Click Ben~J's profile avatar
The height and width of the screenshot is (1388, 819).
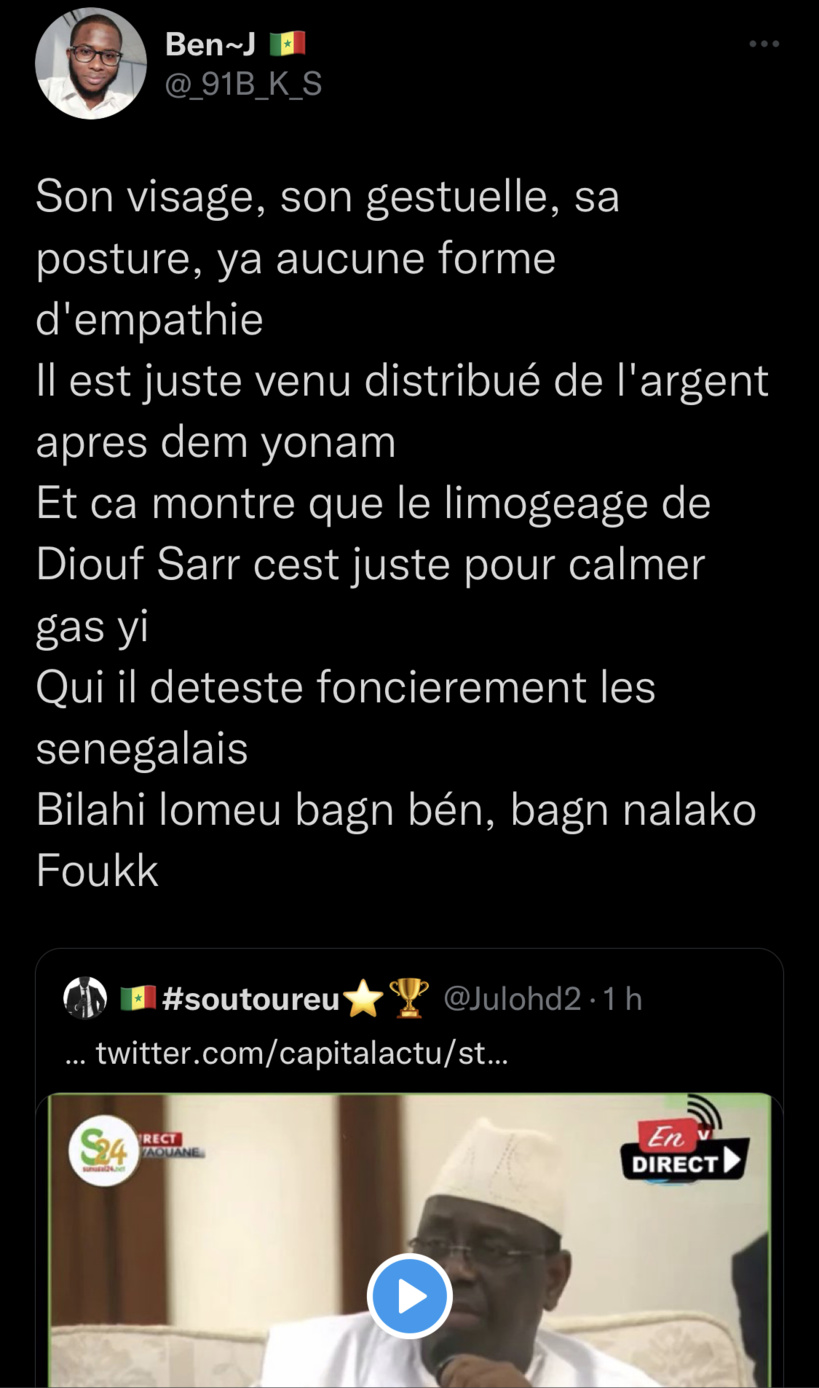click(91, 64)
